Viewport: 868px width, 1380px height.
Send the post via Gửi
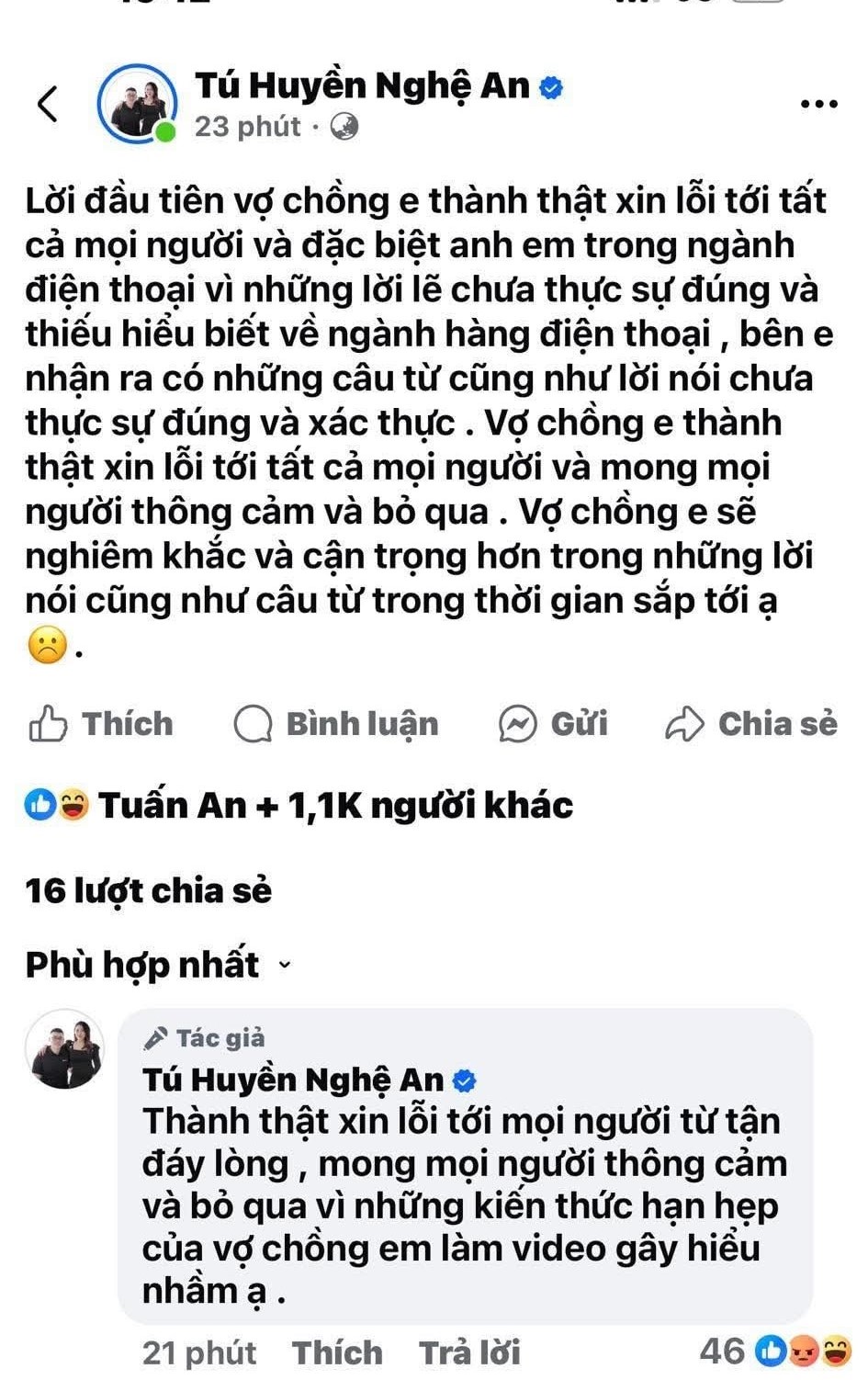pyautogui.click(x=554, y=724)
